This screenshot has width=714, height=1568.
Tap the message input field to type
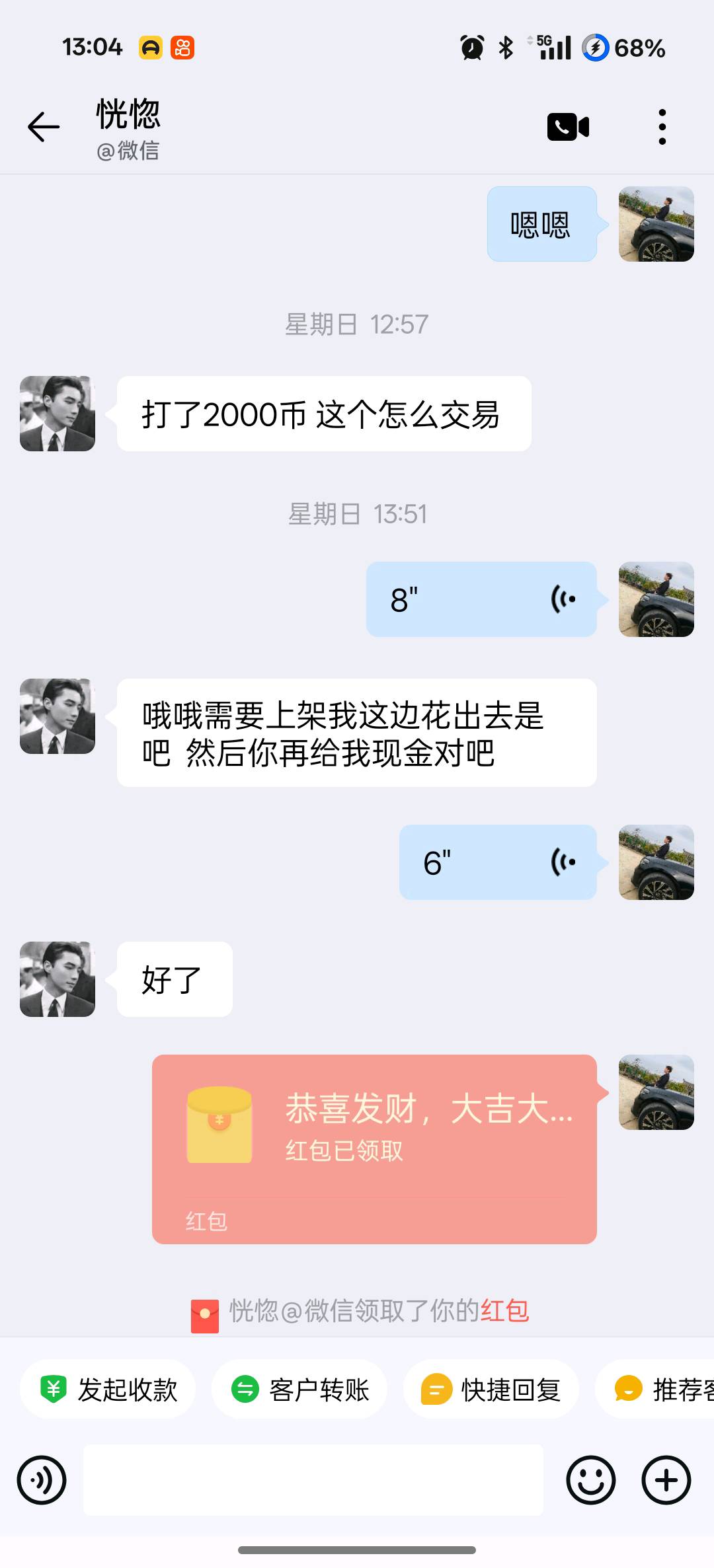coord(314,1481)
